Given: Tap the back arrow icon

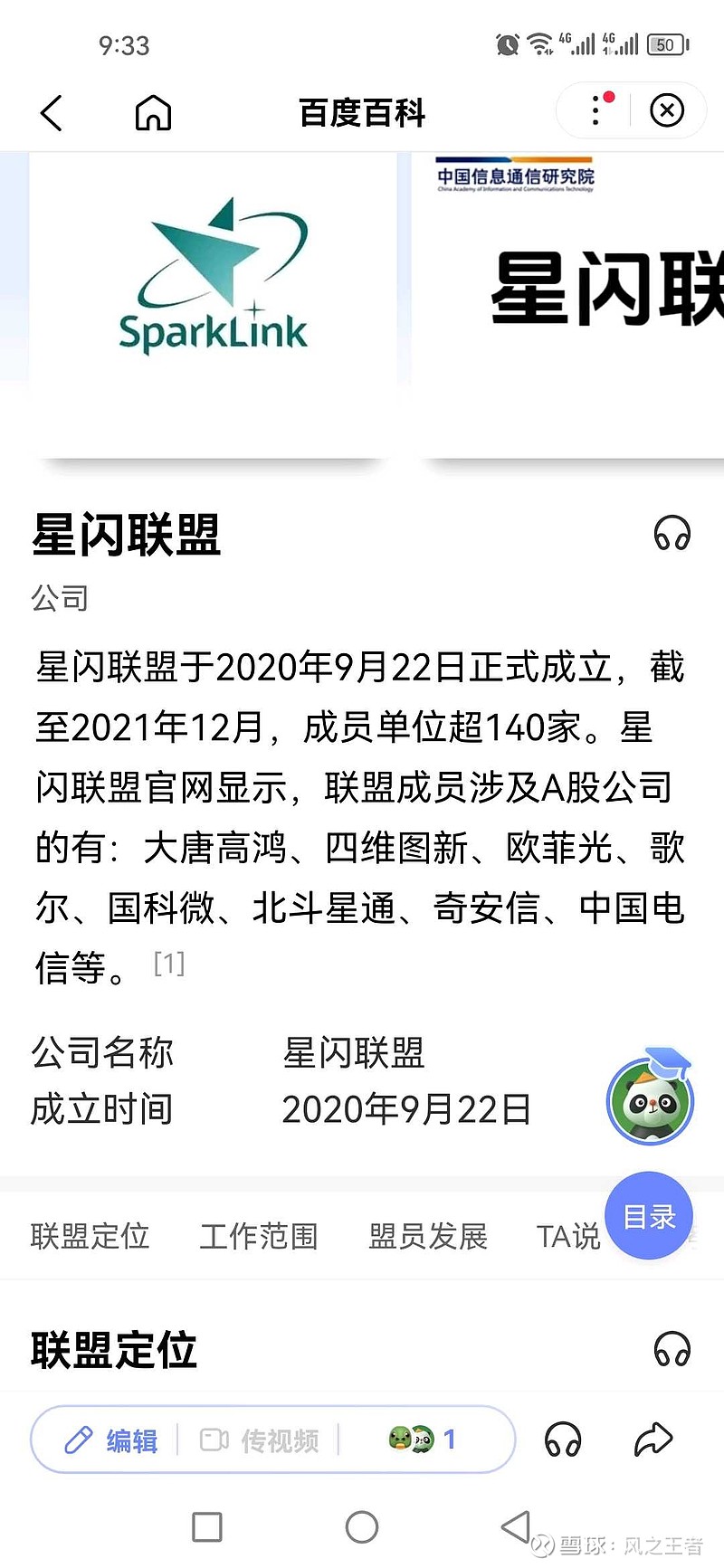Looking at the screenshot, I should coord(52,111).
